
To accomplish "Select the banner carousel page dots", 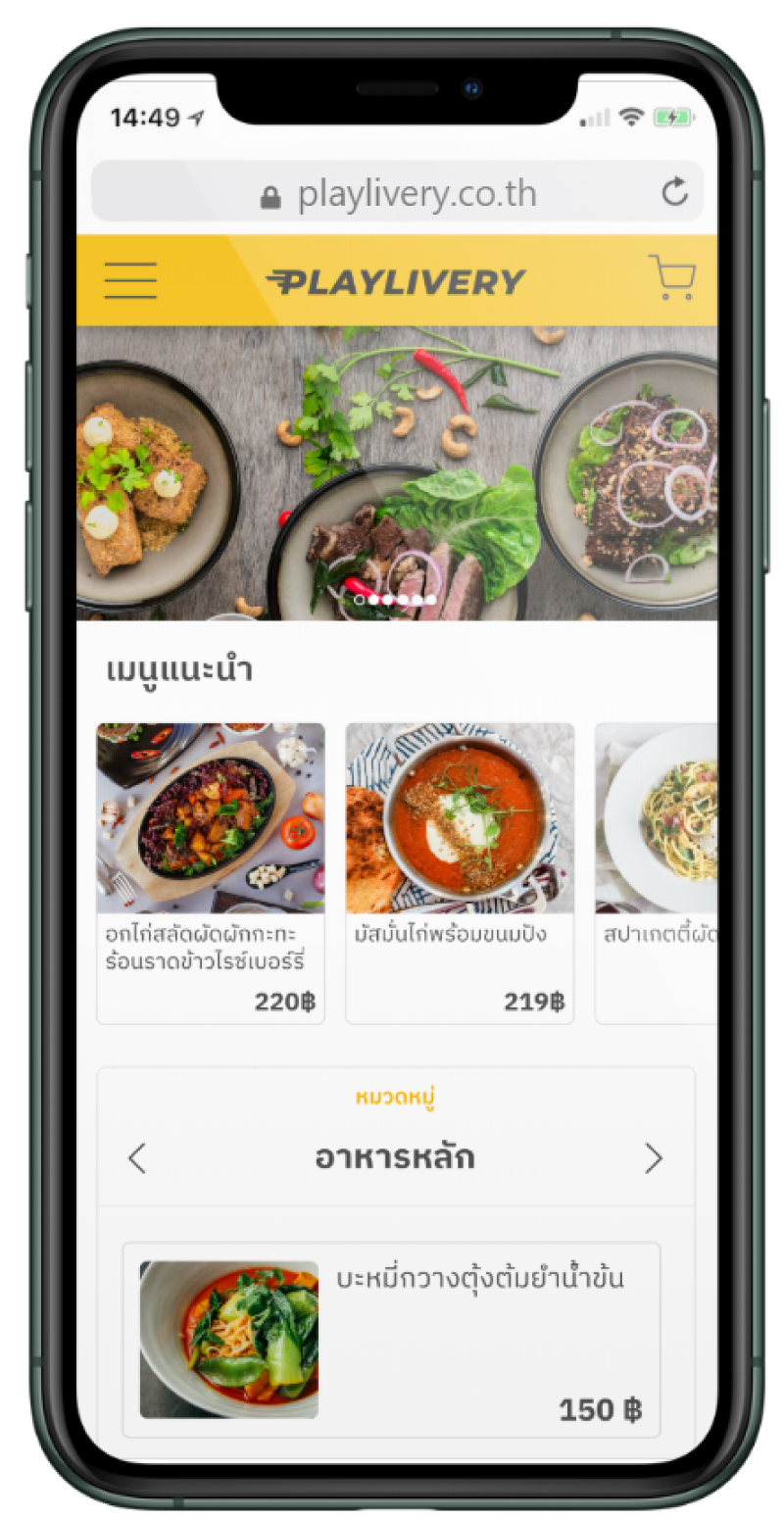I will coord(395,599).
